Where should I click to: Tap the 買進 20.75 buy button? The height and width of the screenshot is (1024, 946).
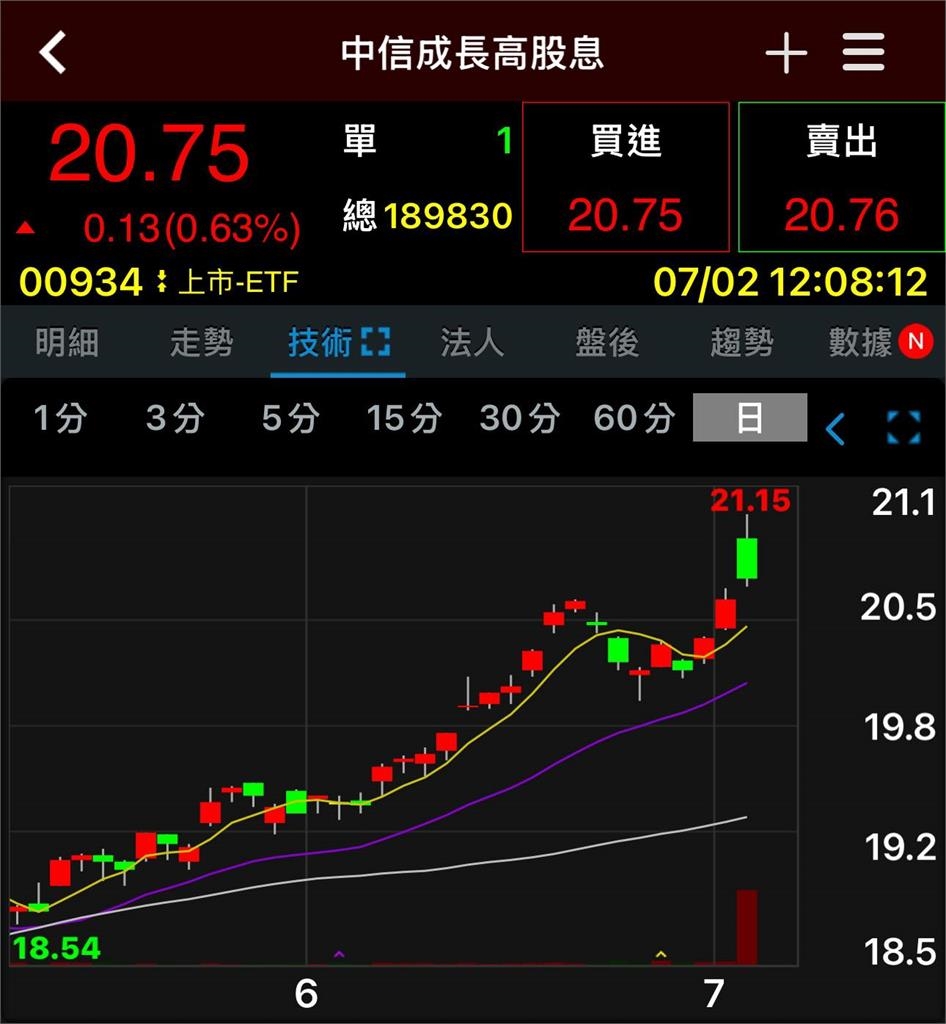[x=625, y=177]
